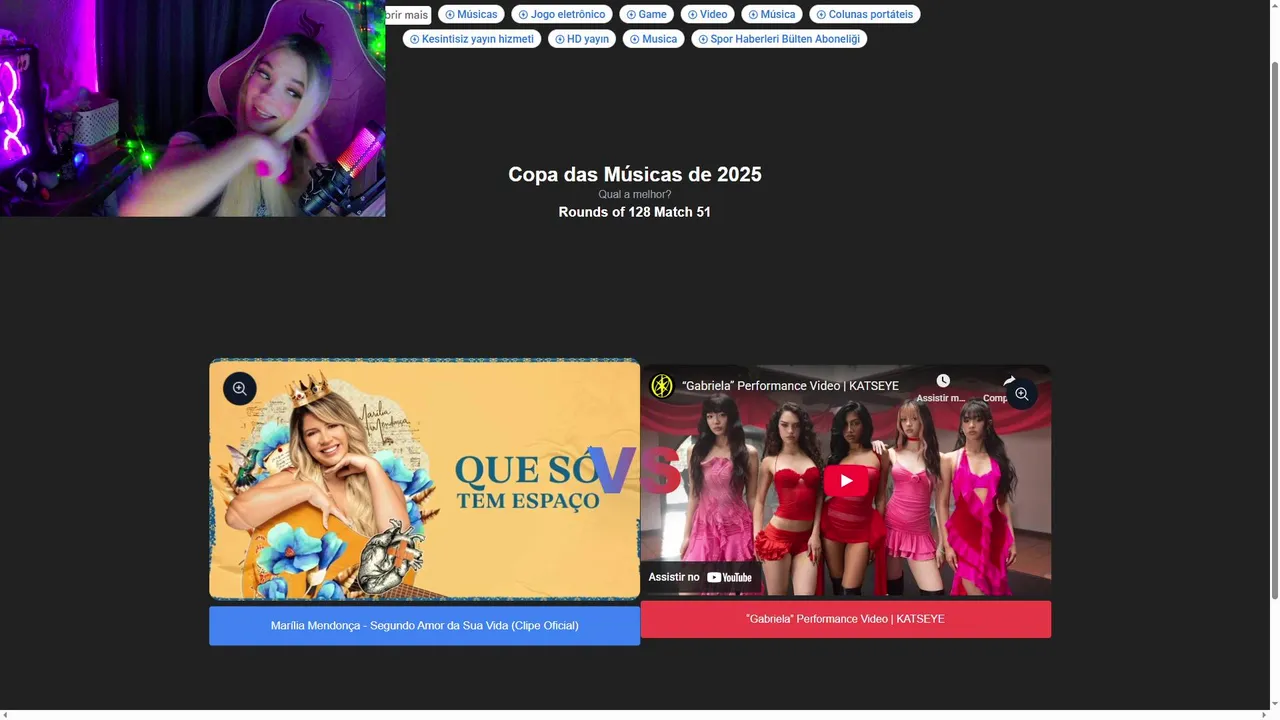Select the Game chip

click(x=647, y=15)
